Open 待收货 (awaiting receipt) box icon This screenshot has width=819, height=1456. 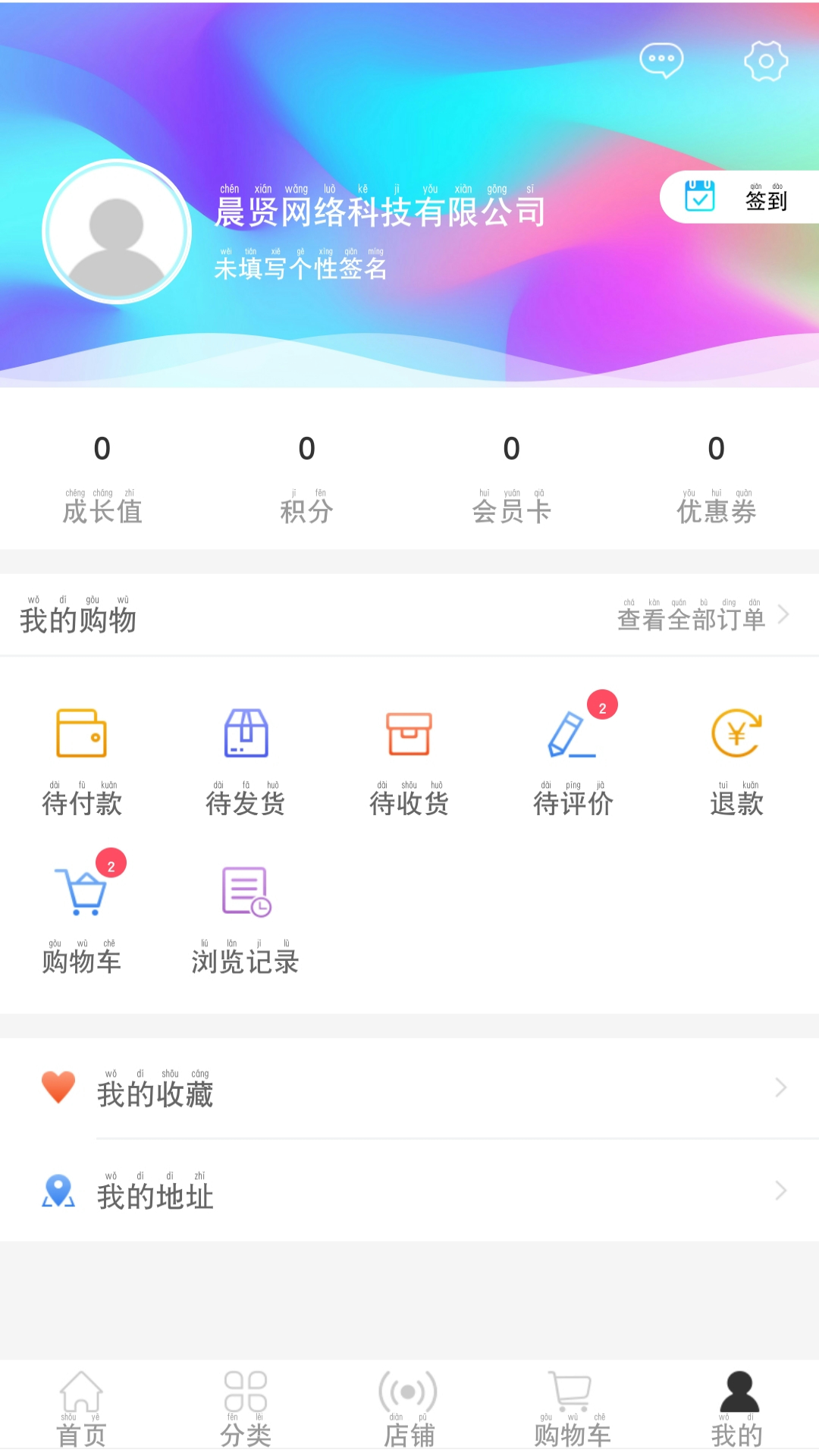[x=409, y=732]
